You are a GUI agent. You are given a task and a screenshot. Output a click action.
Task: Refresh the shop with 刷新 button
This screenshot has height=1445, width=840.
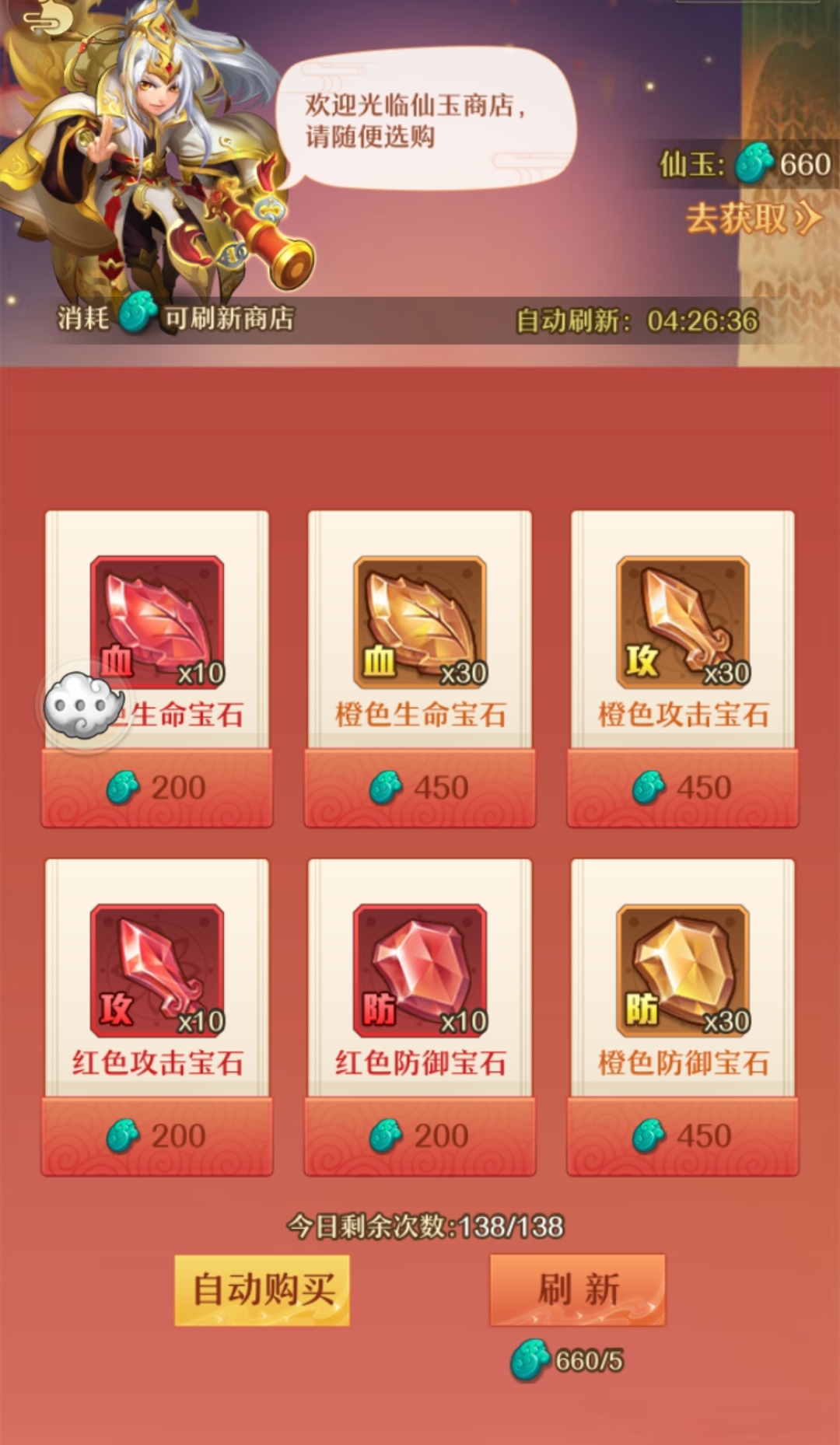tap(577, 1289)
